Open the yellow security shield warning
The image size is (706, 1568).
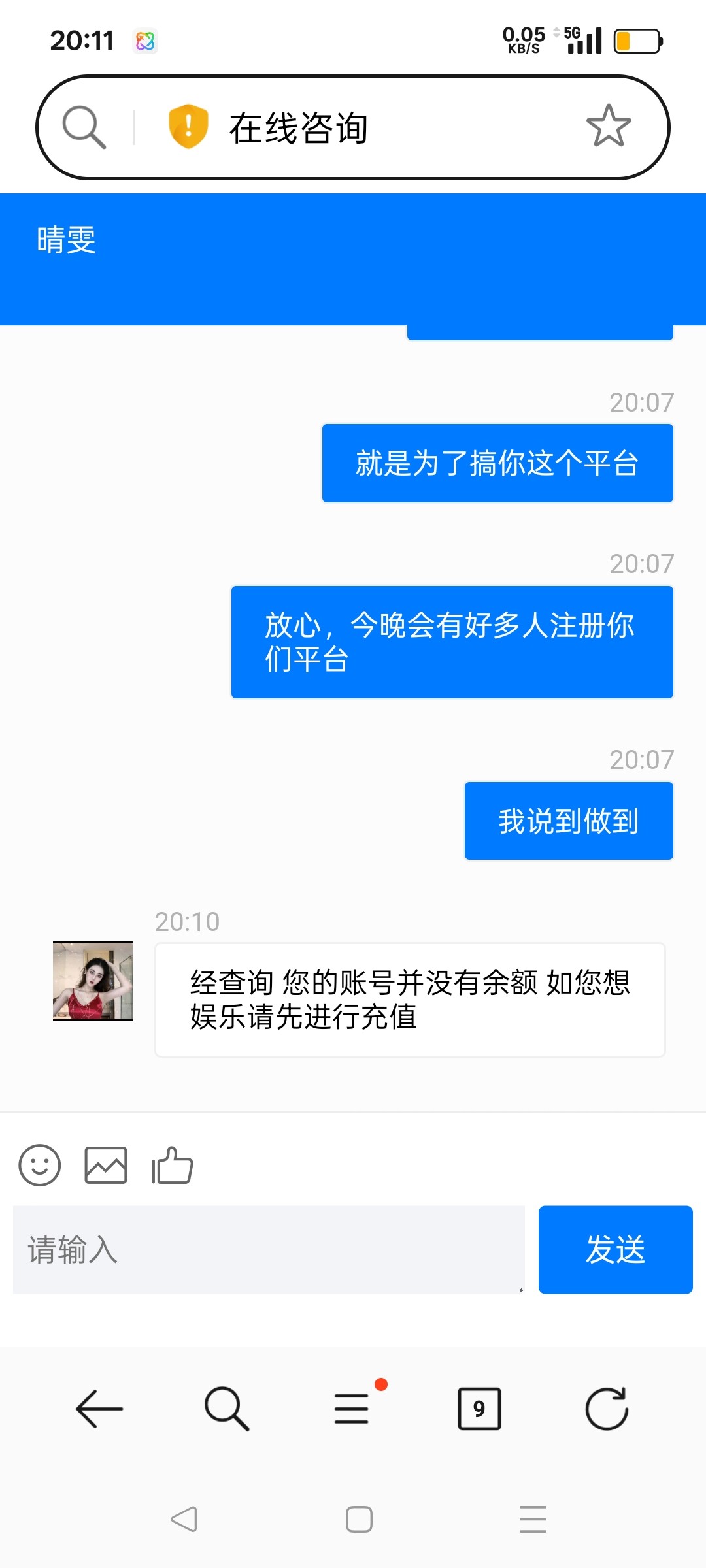pyautogui.click(x=188, y=126)
